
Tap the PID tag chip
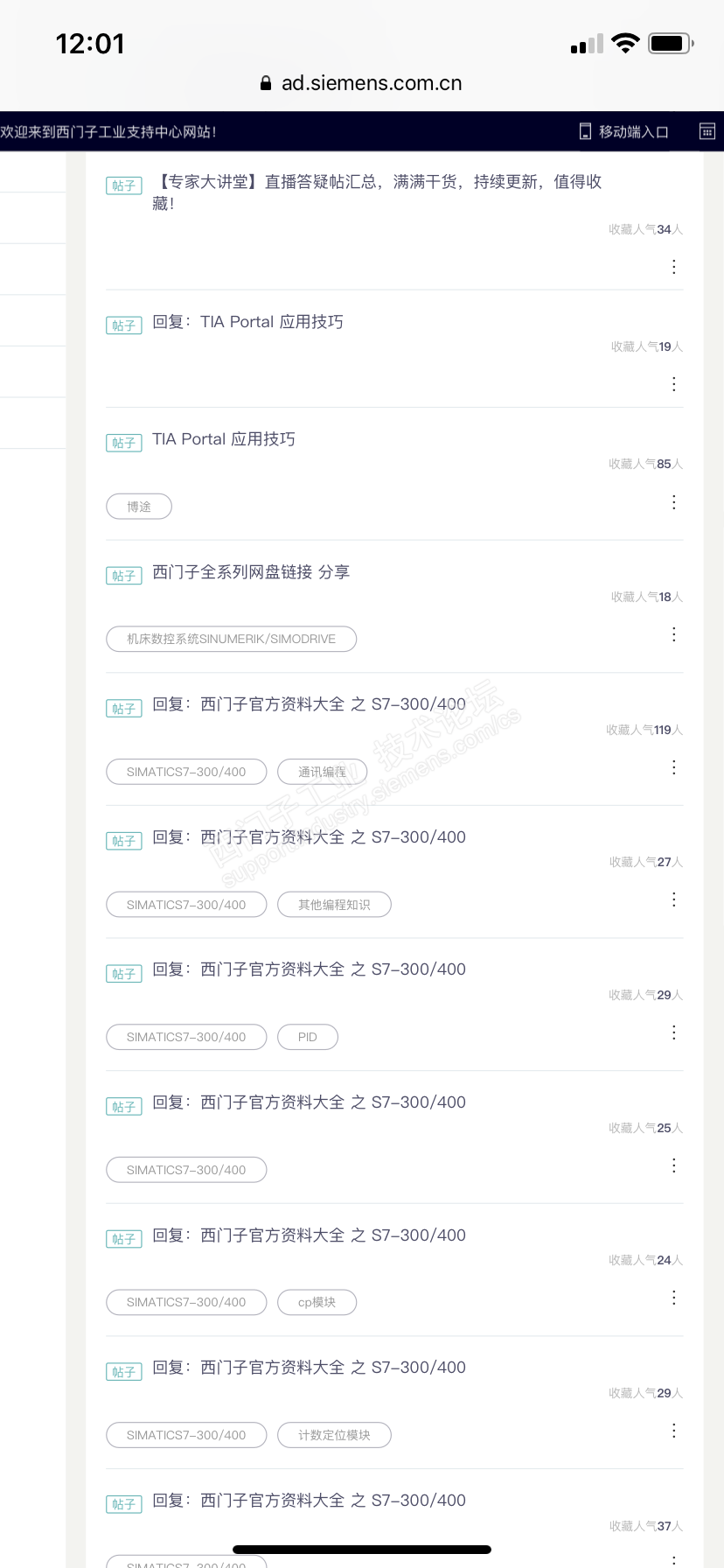coord(307,1037)
